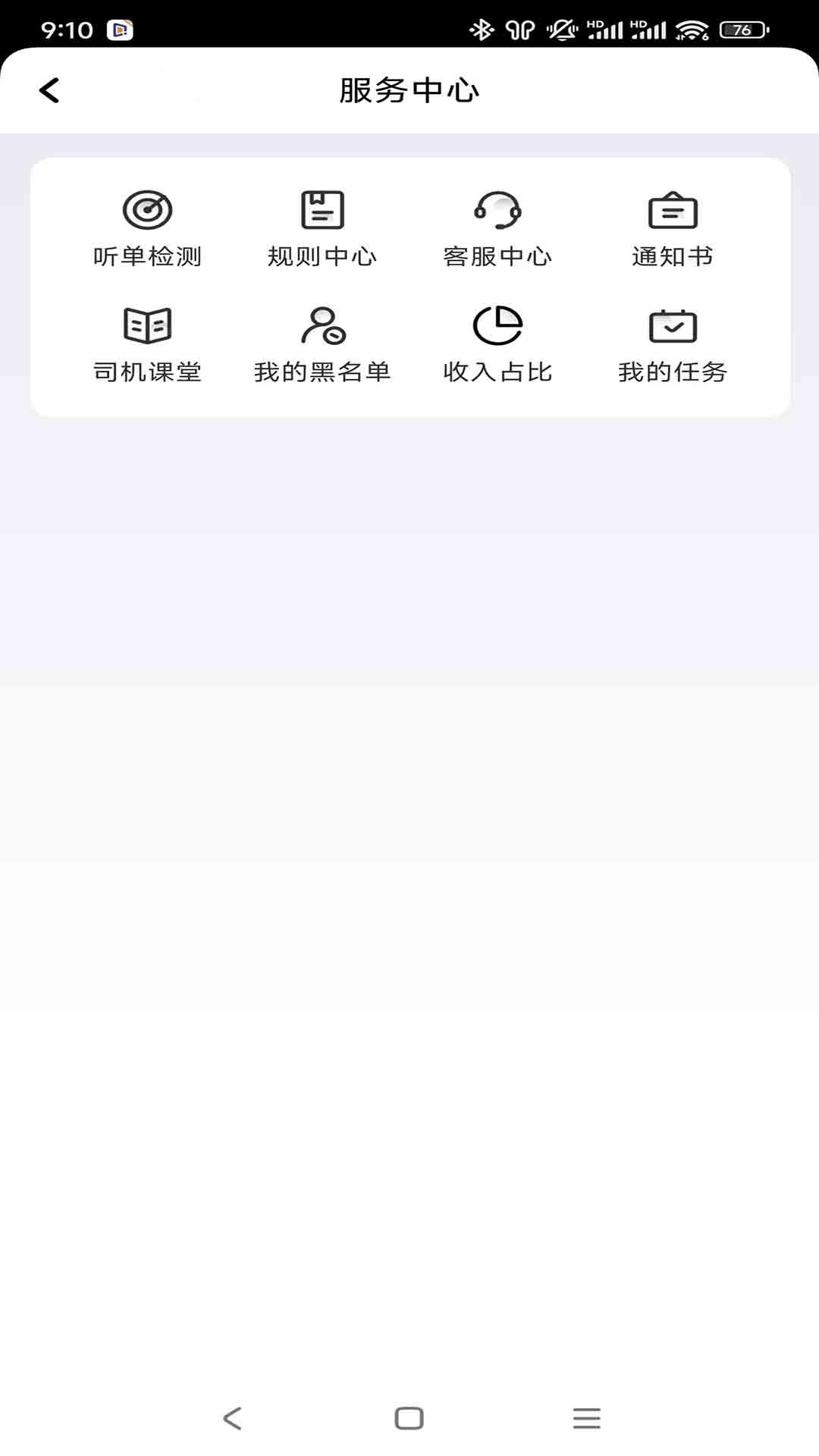Open 收入占比 via its text label
The height and width of the screenshot is (1456, 819).
(x=497, y=372)
